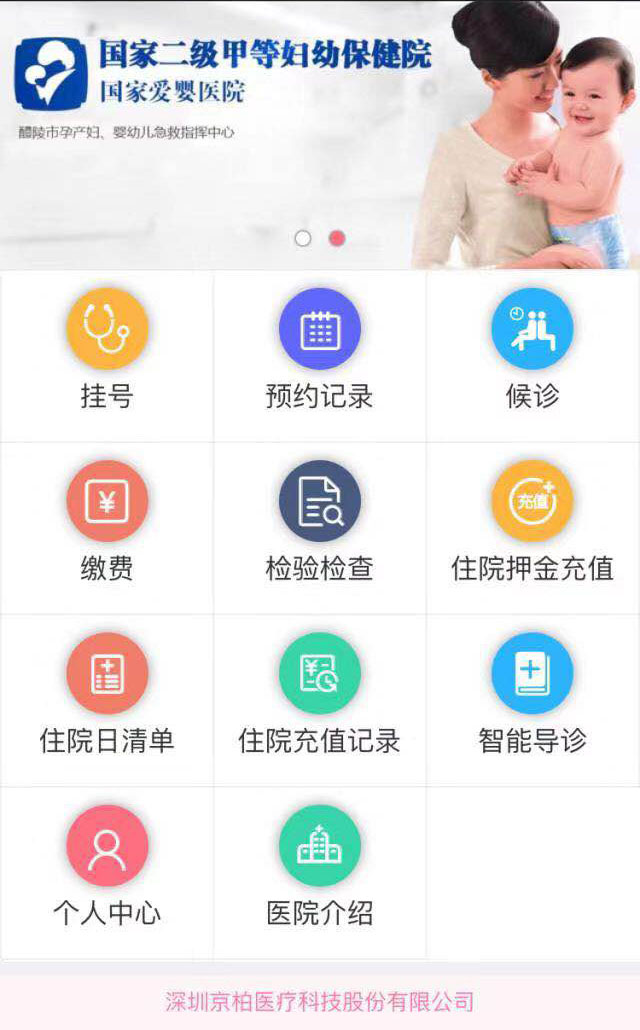Select the first banner page indicator dot
The image size is (640, 1030).
[x=303, y=239]
